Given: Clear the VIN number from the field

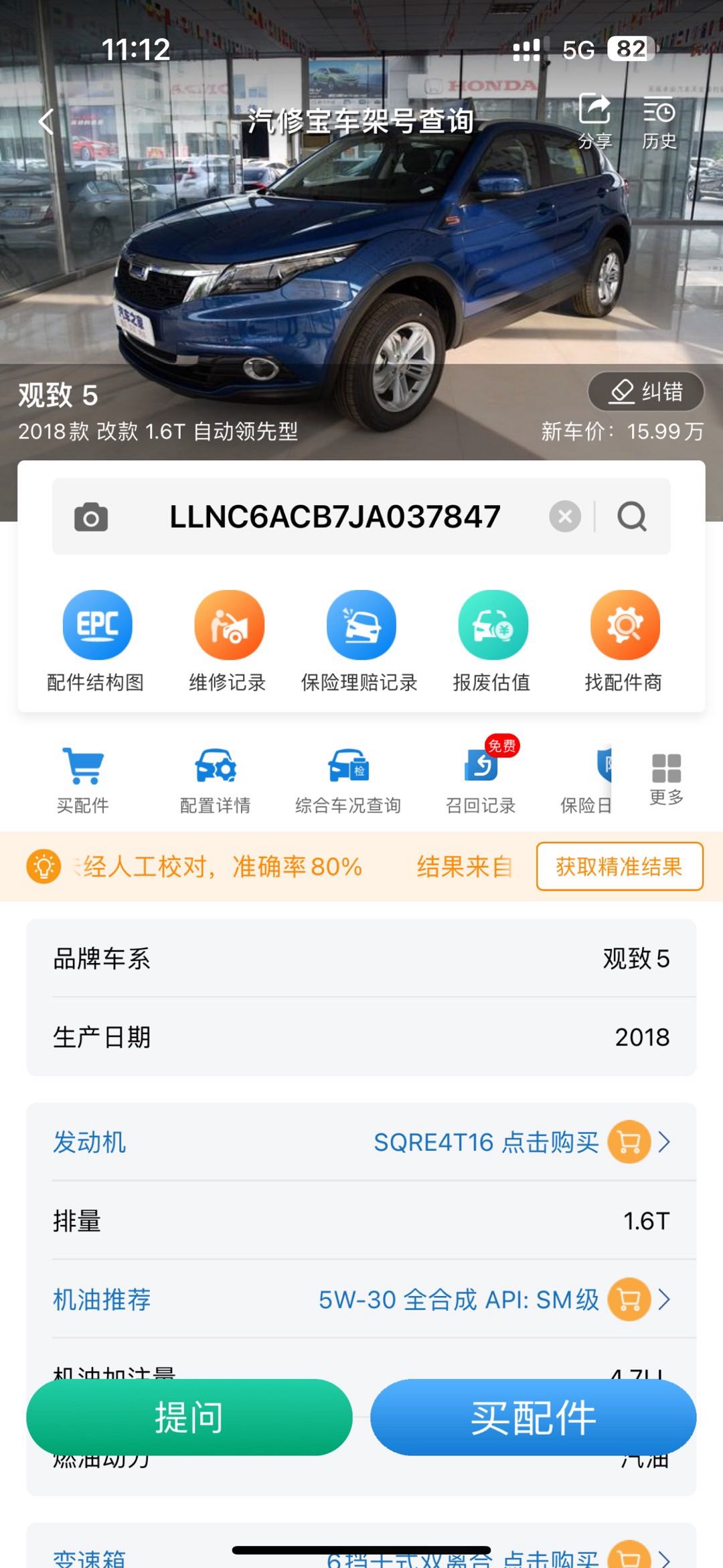Looking at the screenshot, I should click(x=565, y=516).
